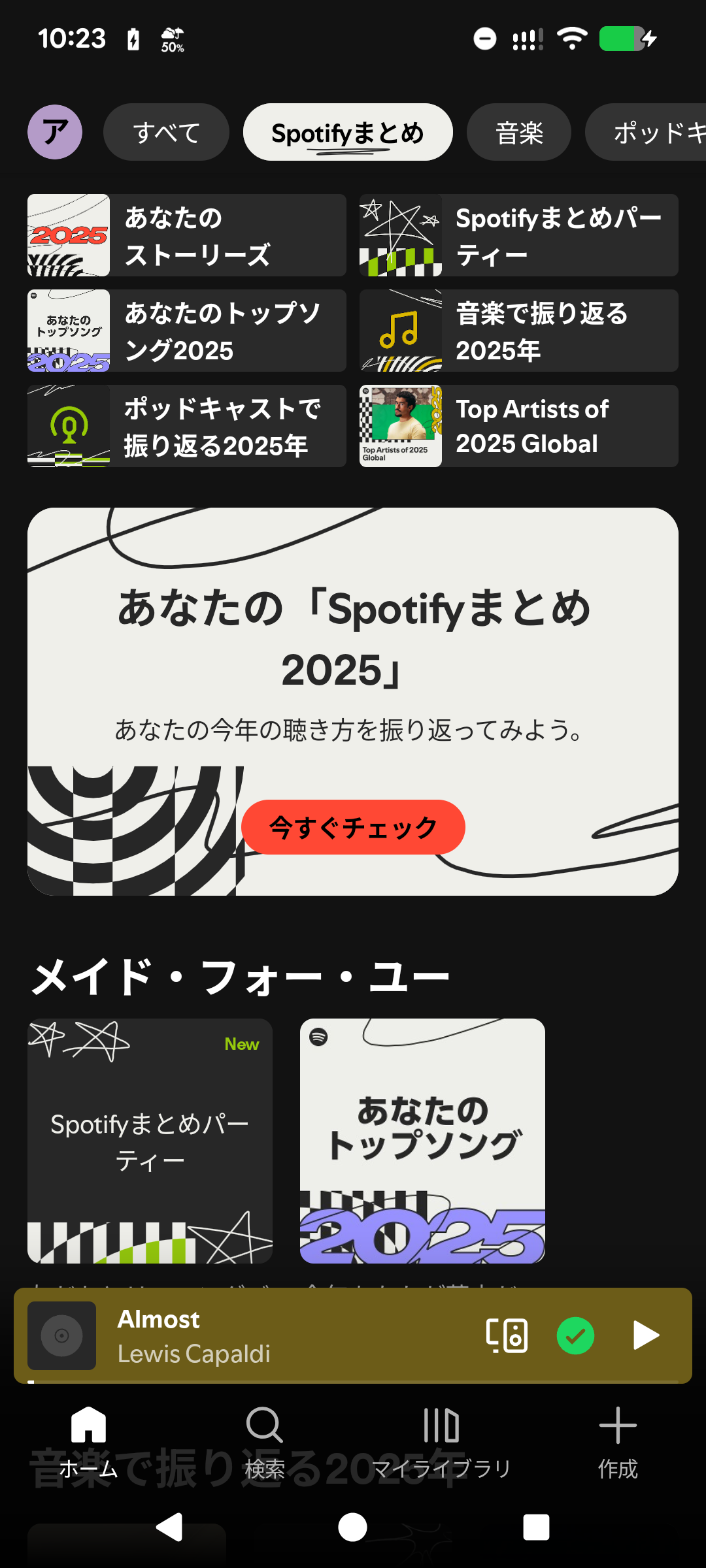Switch to the 音楽 filter chip

518,132
